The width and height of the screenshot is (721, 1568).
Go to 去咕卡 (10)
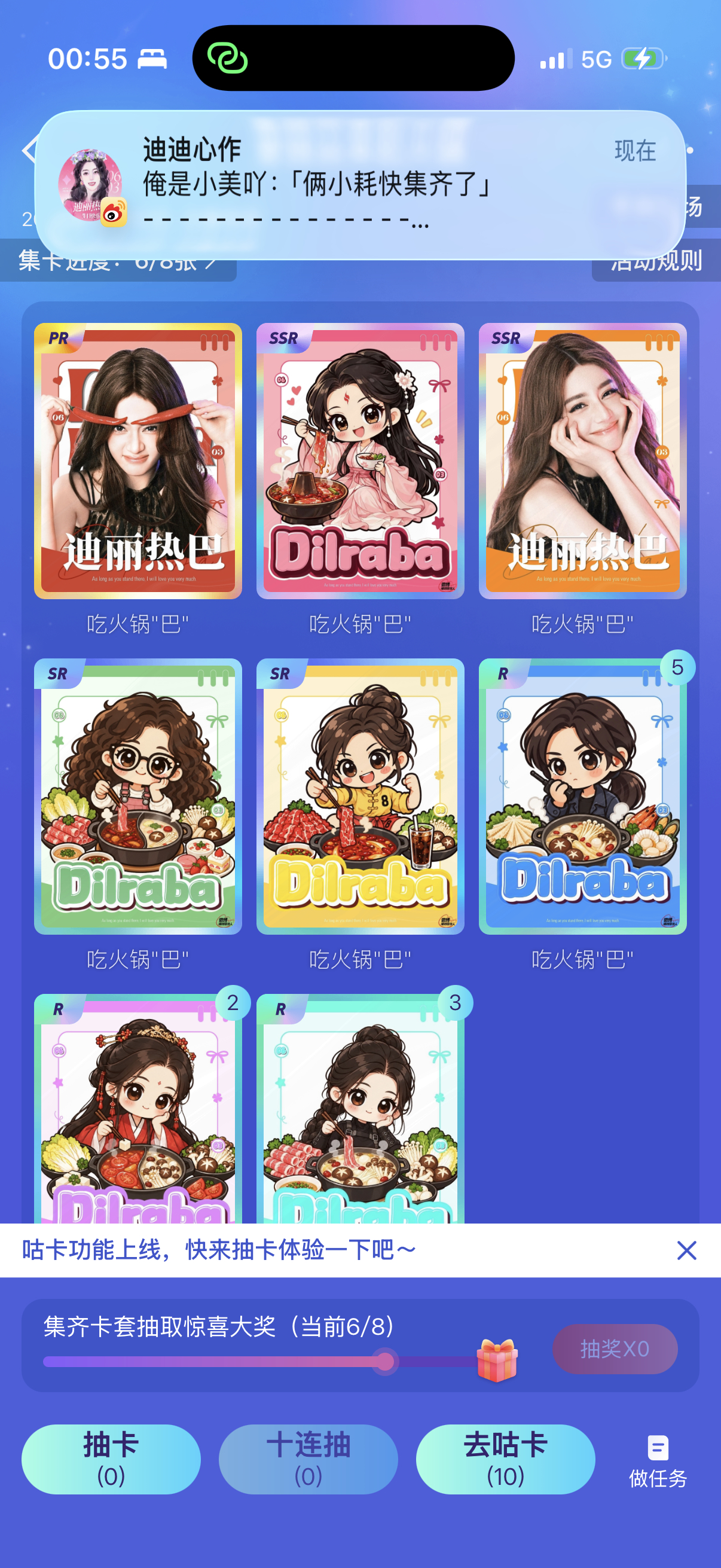[505, 1459]
